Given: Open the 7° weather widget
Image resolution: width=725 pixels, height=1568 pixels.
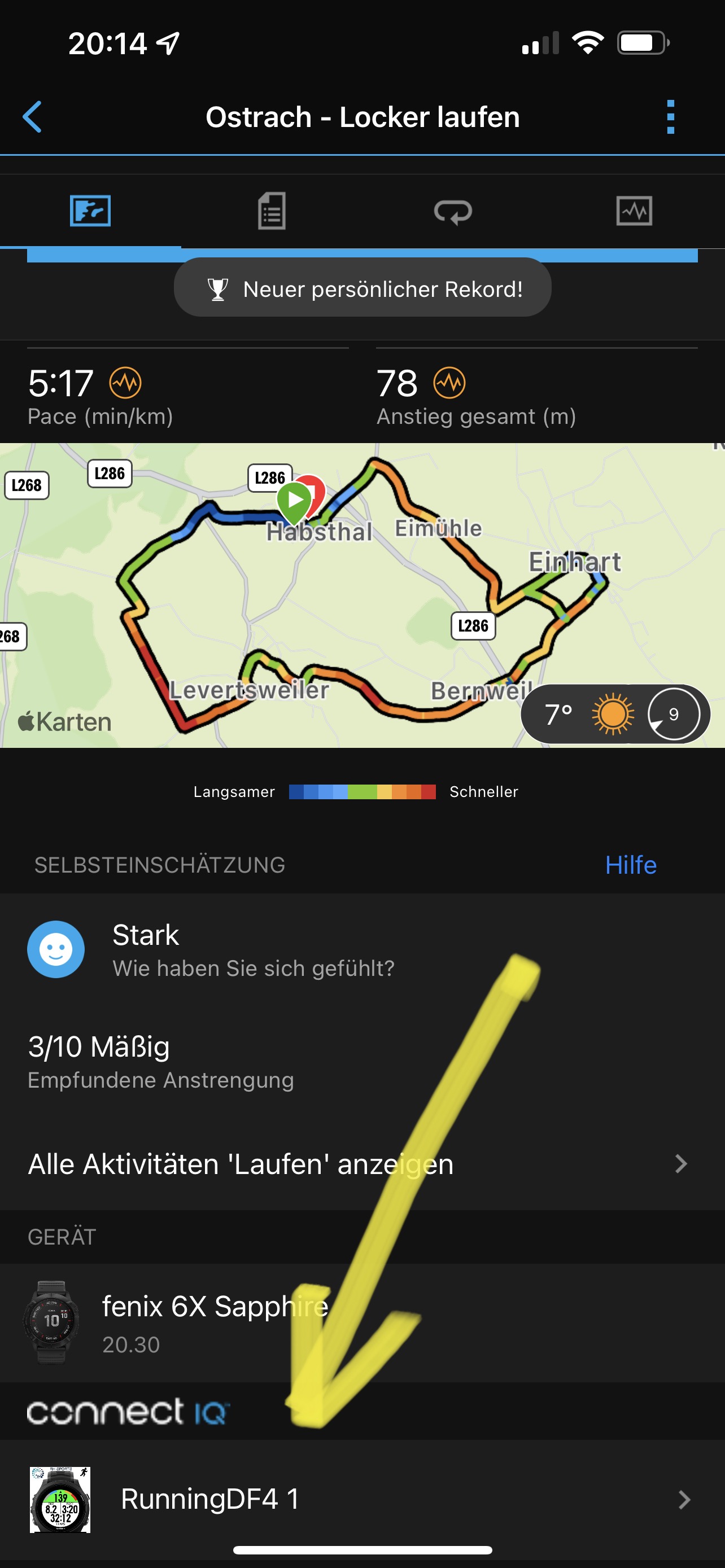Looking at the screenshot, I should click(615, 714).
